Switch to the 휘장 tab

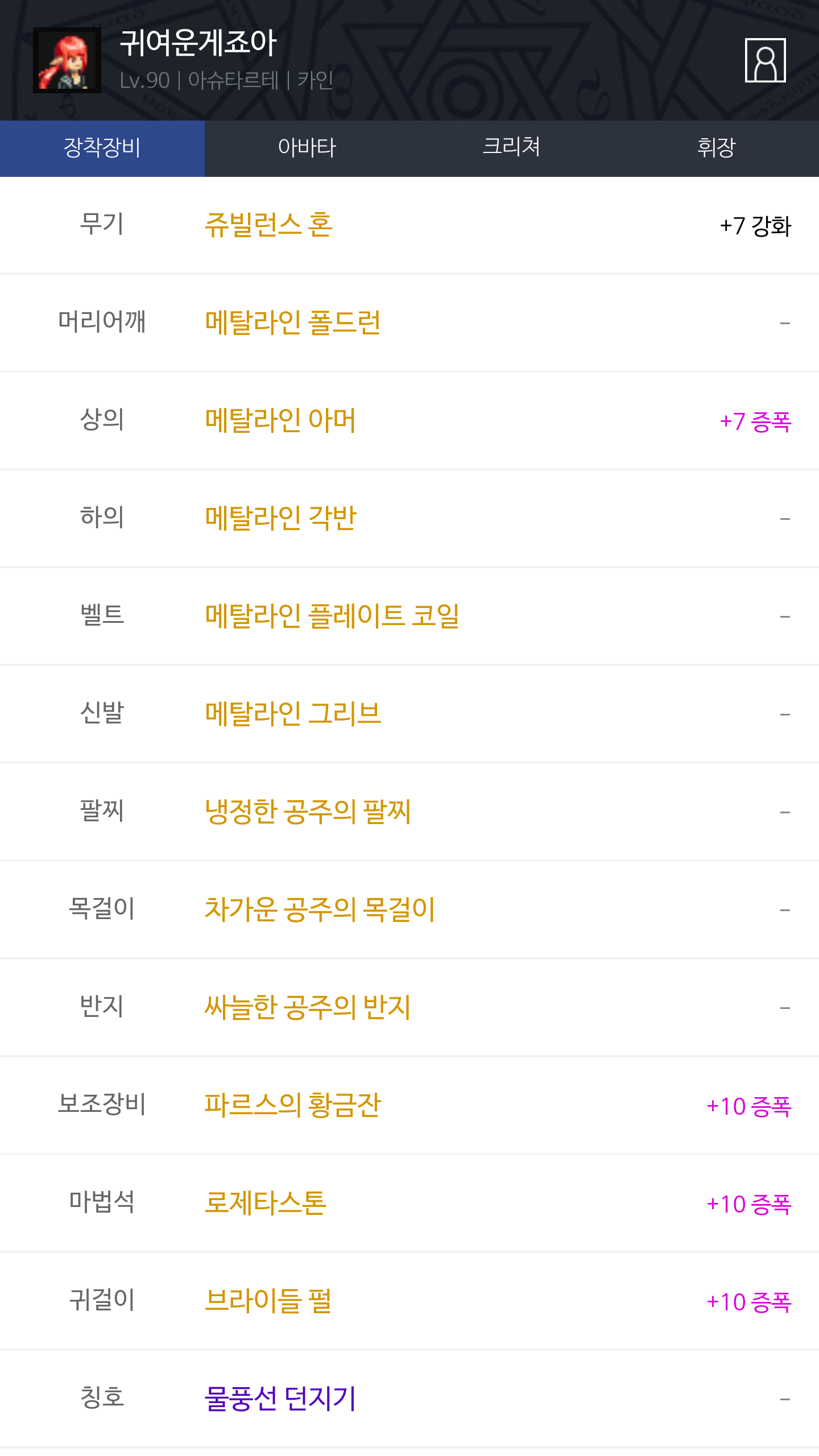(x=716, y=148)
